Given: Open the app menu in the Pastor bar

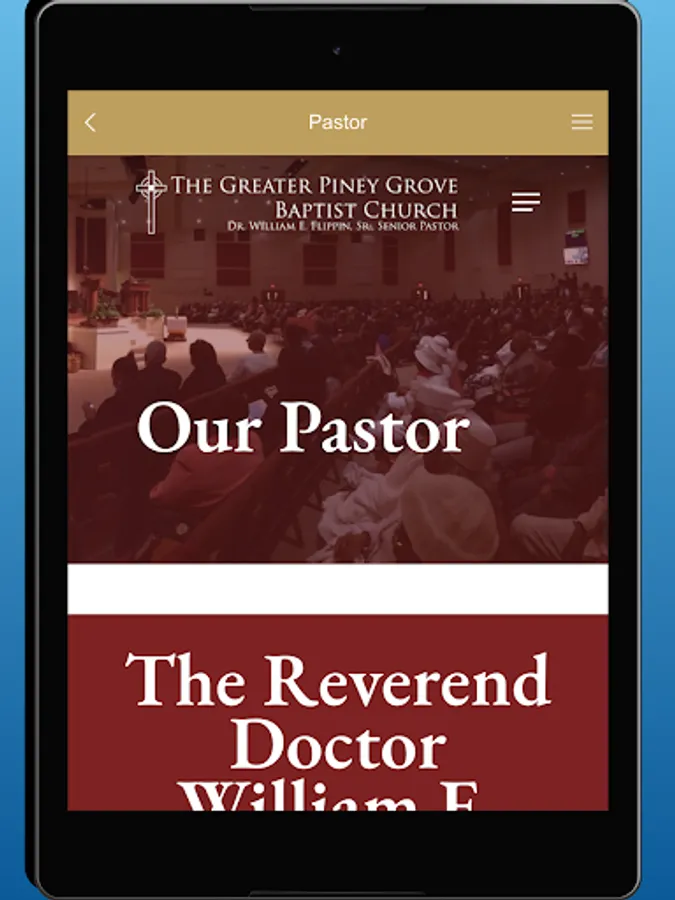Looking at the screenshot, I should (582, 122).
